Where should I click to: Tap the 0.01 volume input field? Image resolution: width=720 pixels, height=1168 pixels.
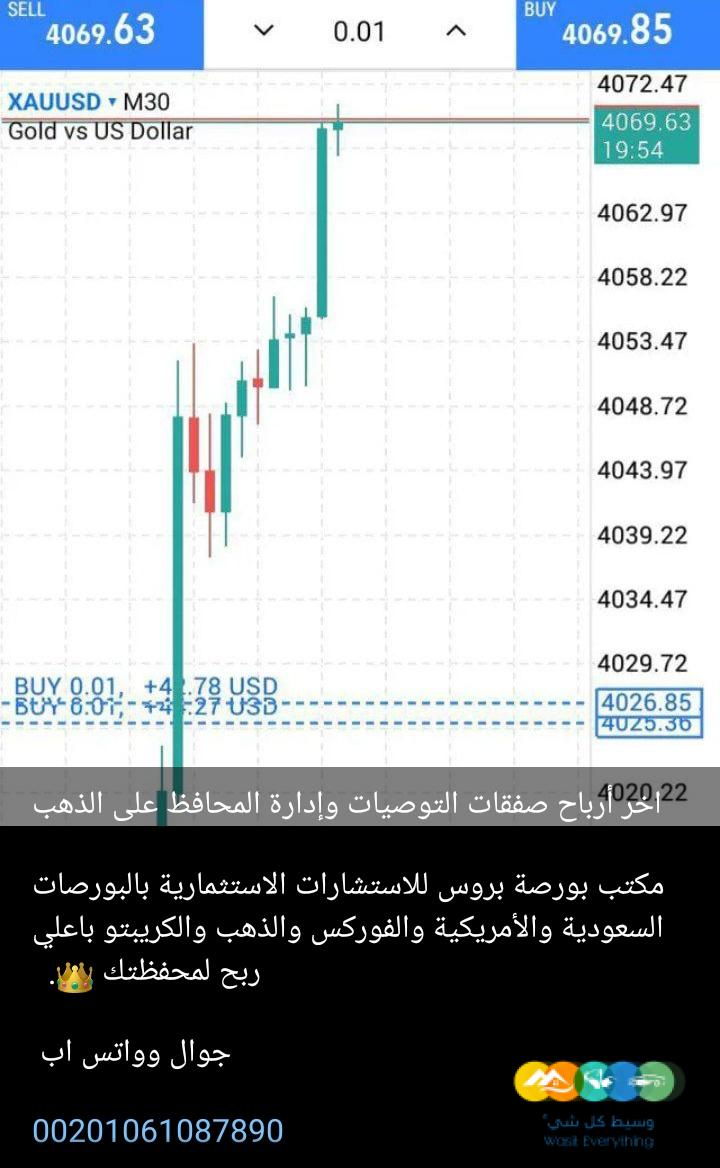click(x=359, y=31)
